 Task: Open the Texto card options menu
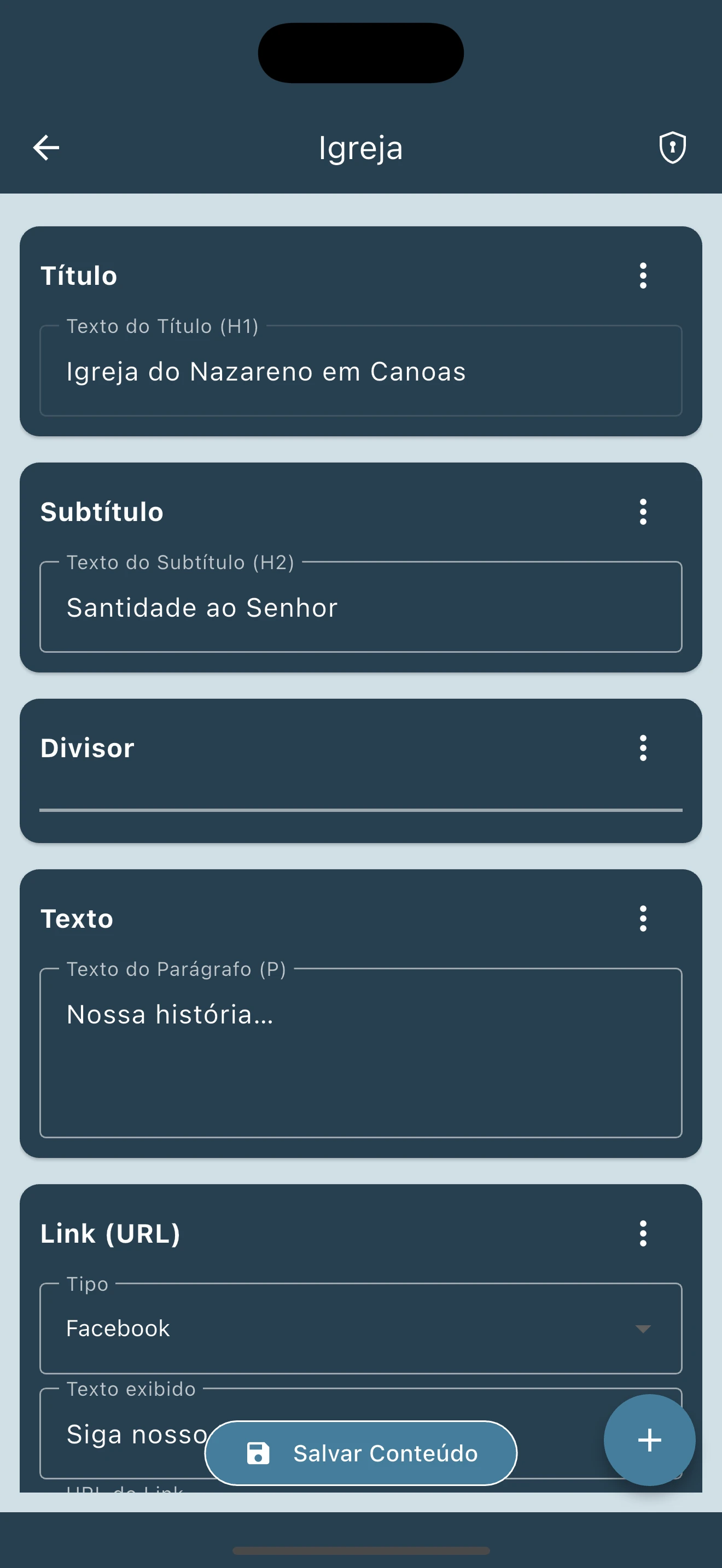(643, 918)
